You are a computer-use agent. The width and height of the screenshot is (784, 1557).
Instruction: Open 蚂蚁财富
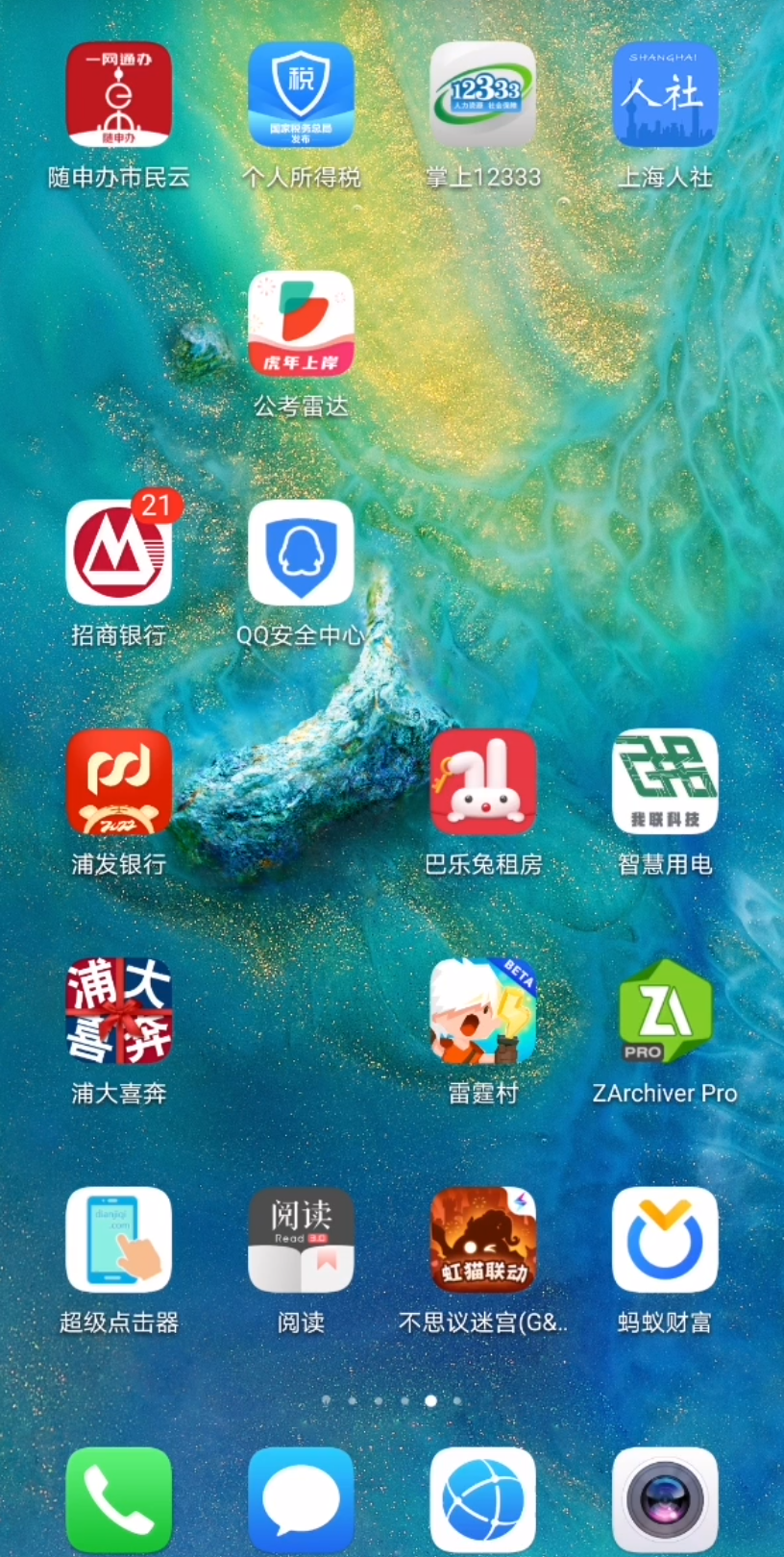(x=665, y=1240)
